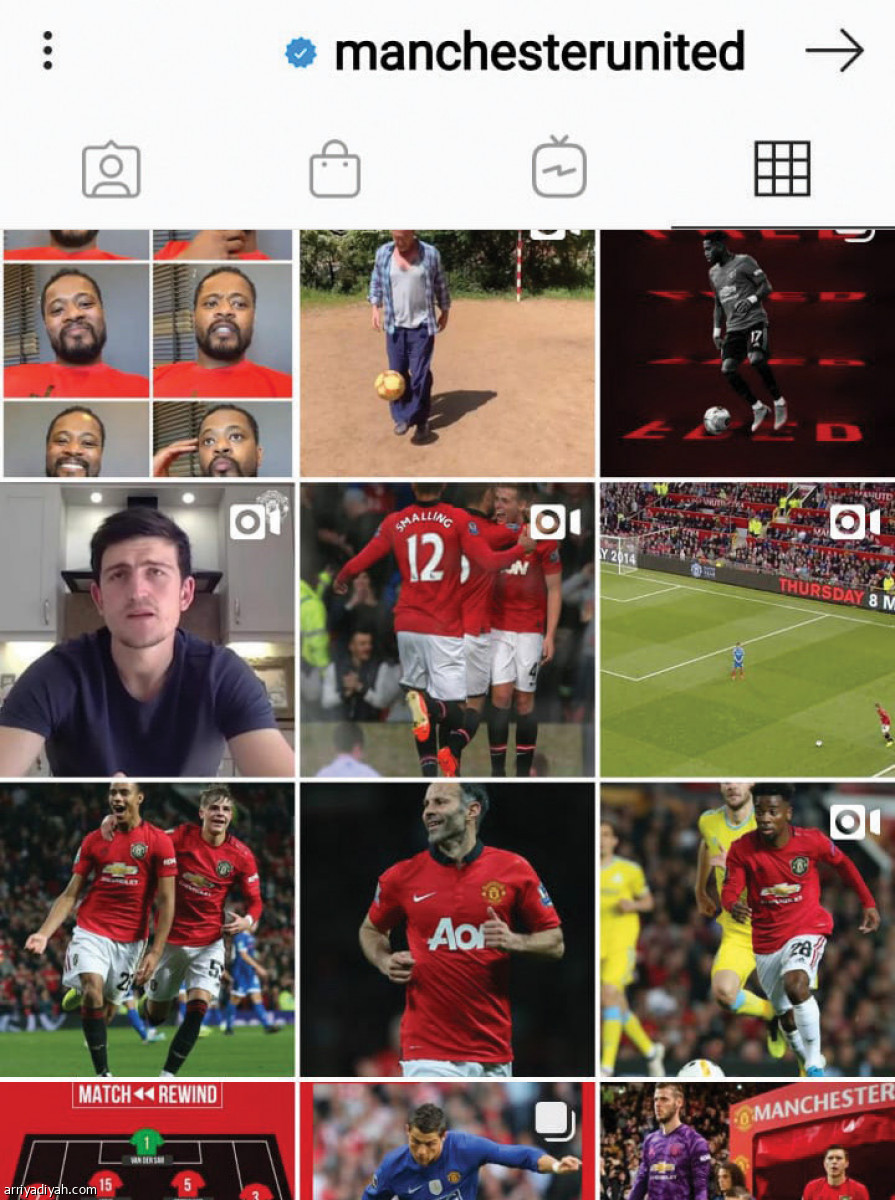Open the blue kit player carousel post
Screen dimensions: 895x1200
[x=447, y=1140]
